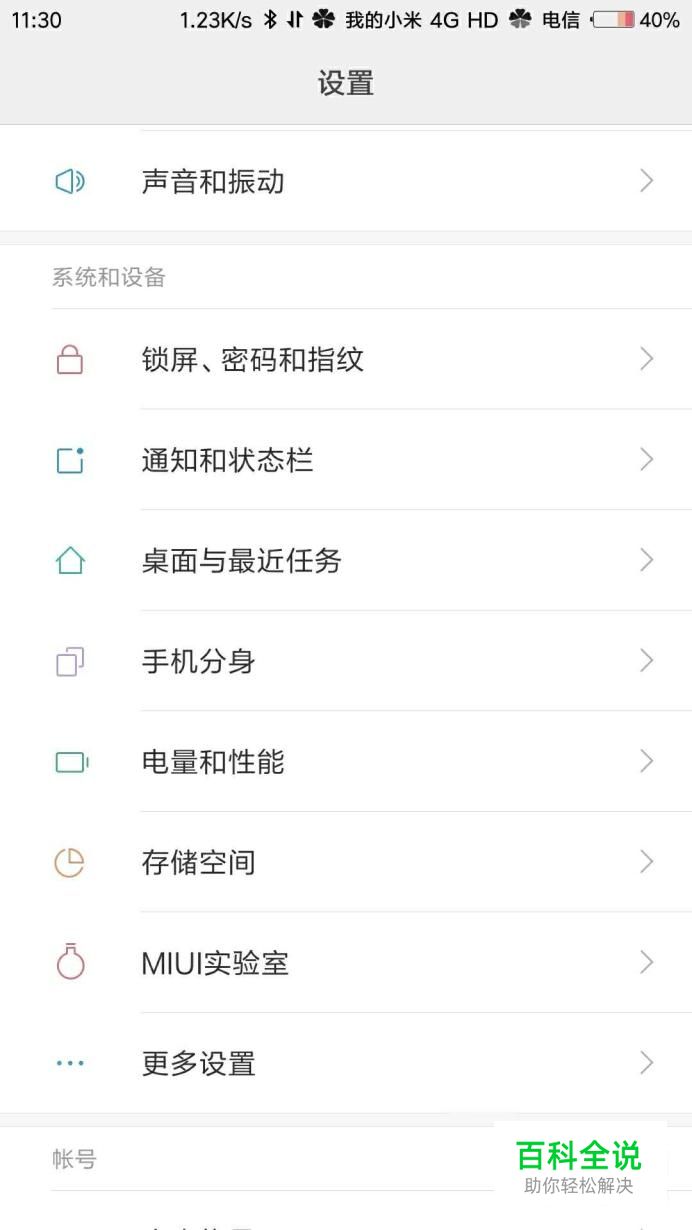
Task: Open 更多设置
Action: 346,1063
